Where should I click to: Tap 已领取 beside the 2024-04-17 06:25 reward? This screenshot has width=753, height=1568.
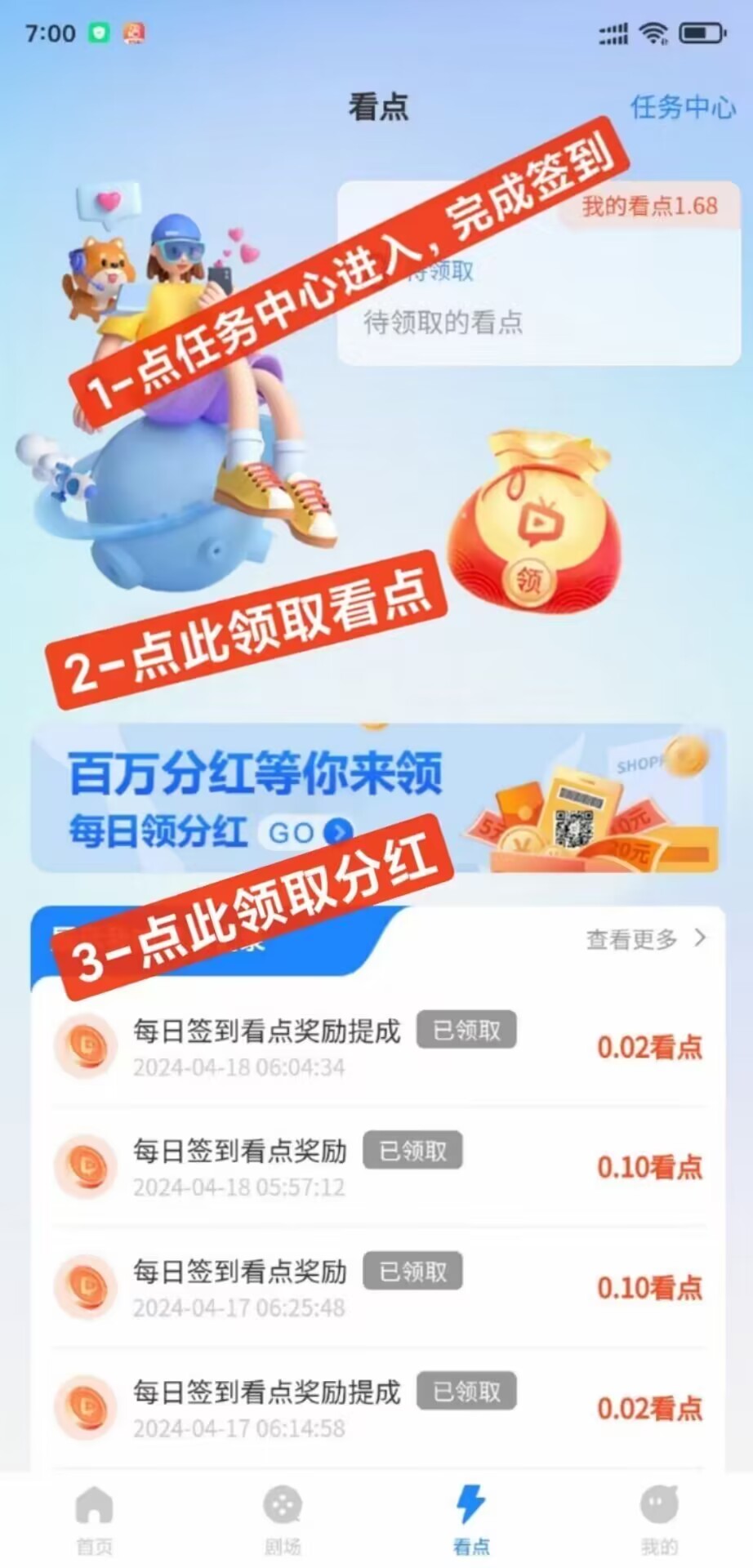click(412, 1271)
